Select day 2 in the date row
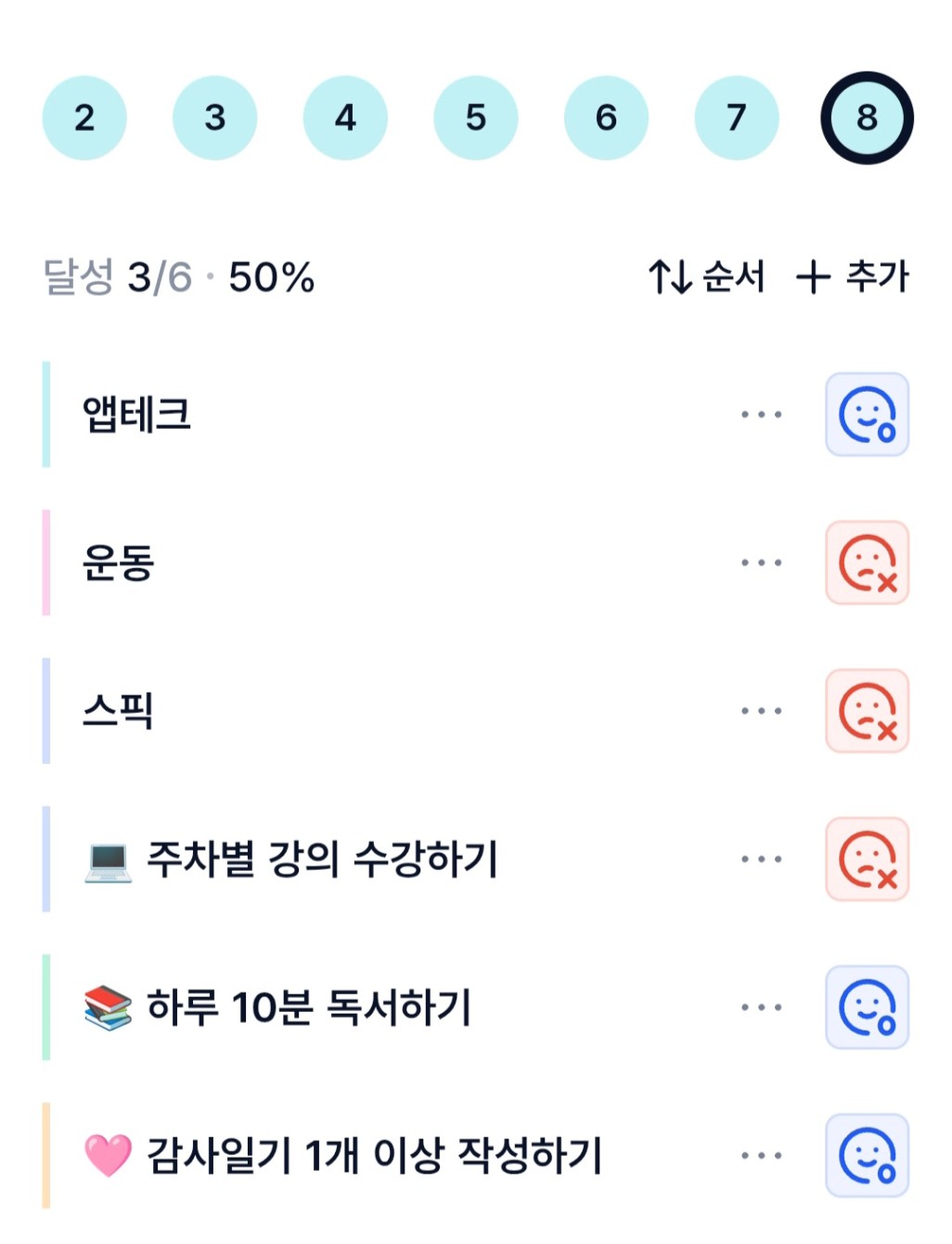 coord(84,118)
